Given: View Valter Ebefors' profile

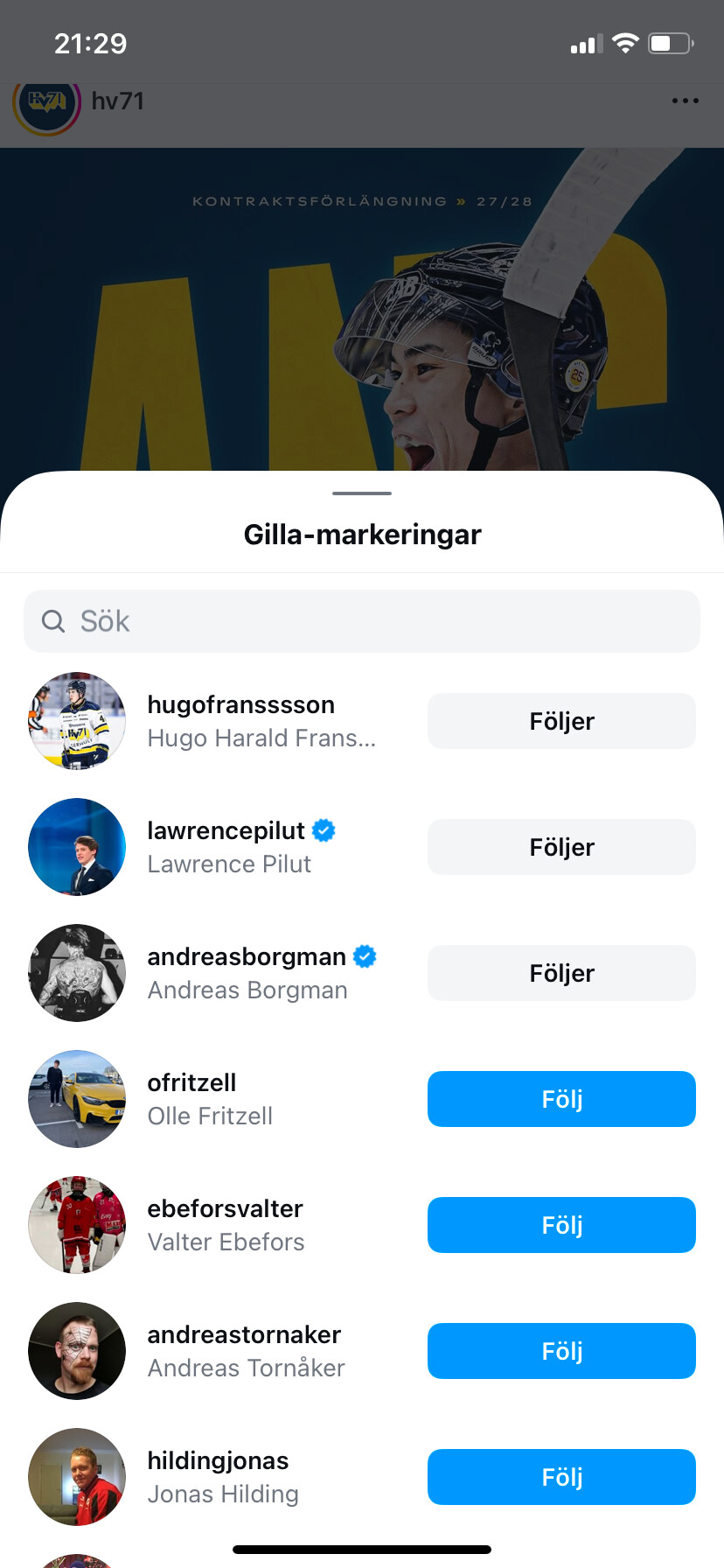Looking at the screenshot, I should click(x=225, y=1209).
